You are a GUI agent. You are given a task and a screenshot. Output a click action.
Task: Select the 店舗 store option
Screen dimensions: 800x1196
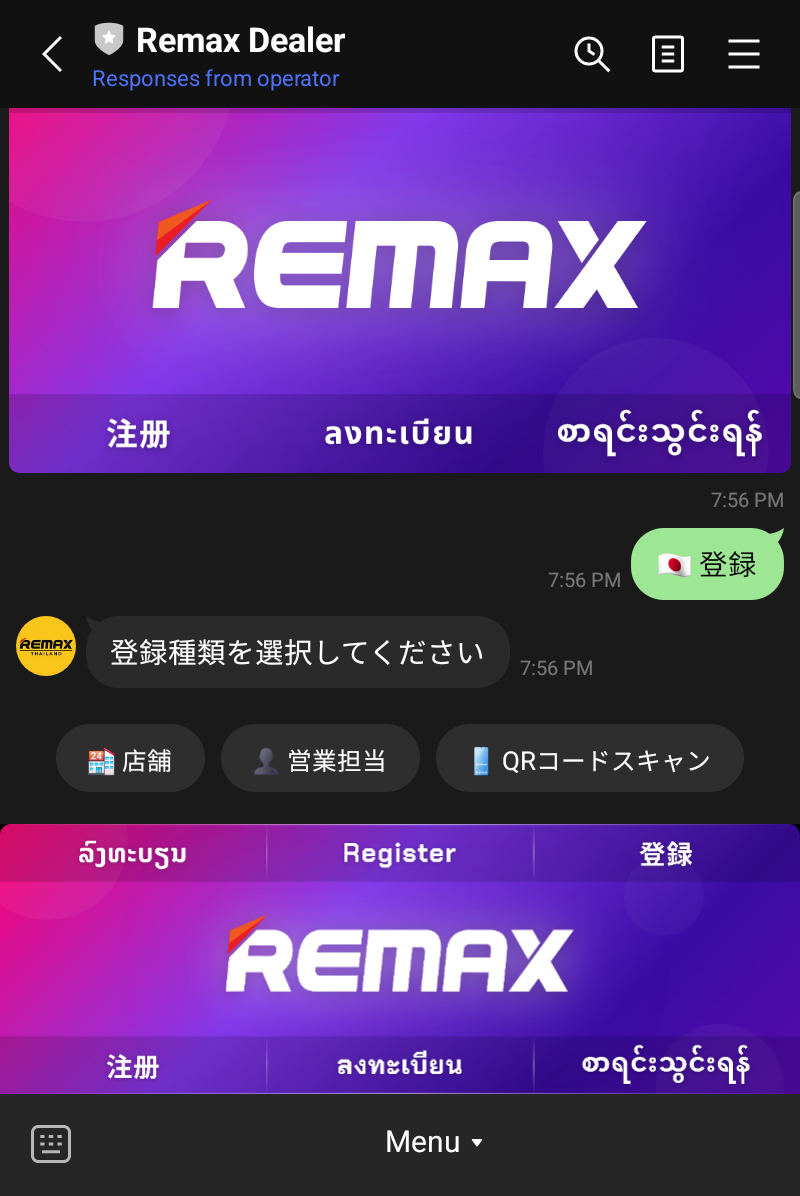point(130,758)
